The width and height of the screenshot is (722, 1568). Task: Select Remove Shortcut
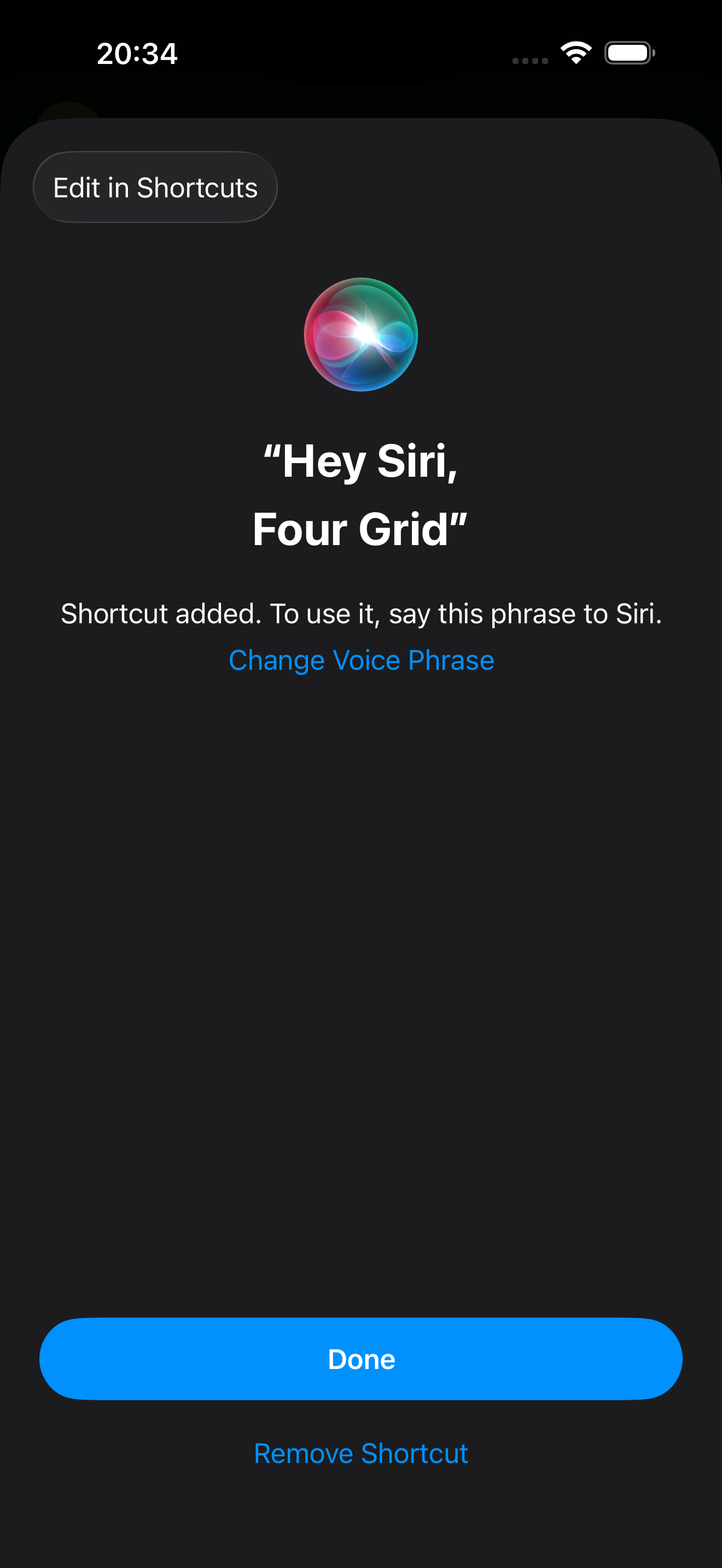(361, 1454)
